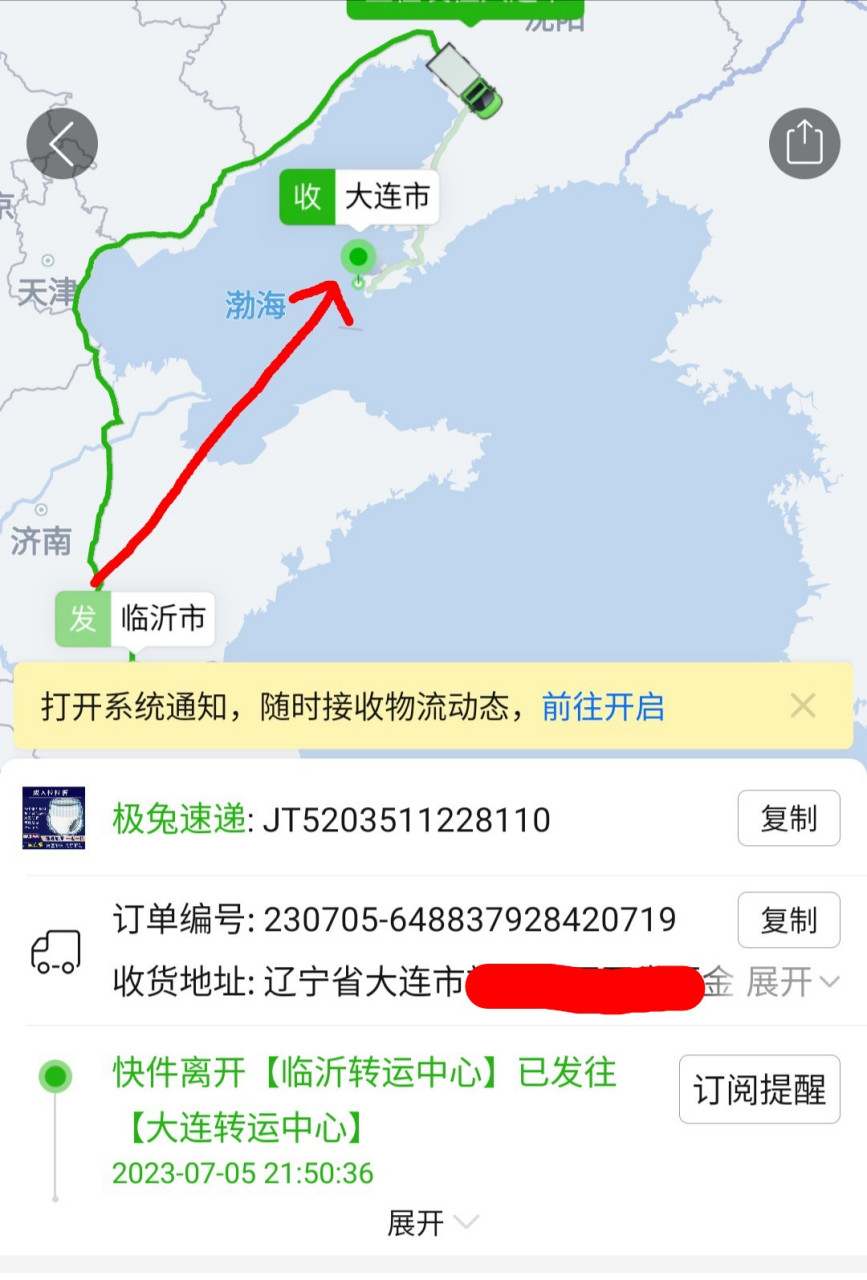Tap the 极兔速递 carrier name
Screen dimensions: 867x1280
tap(176, 817)
